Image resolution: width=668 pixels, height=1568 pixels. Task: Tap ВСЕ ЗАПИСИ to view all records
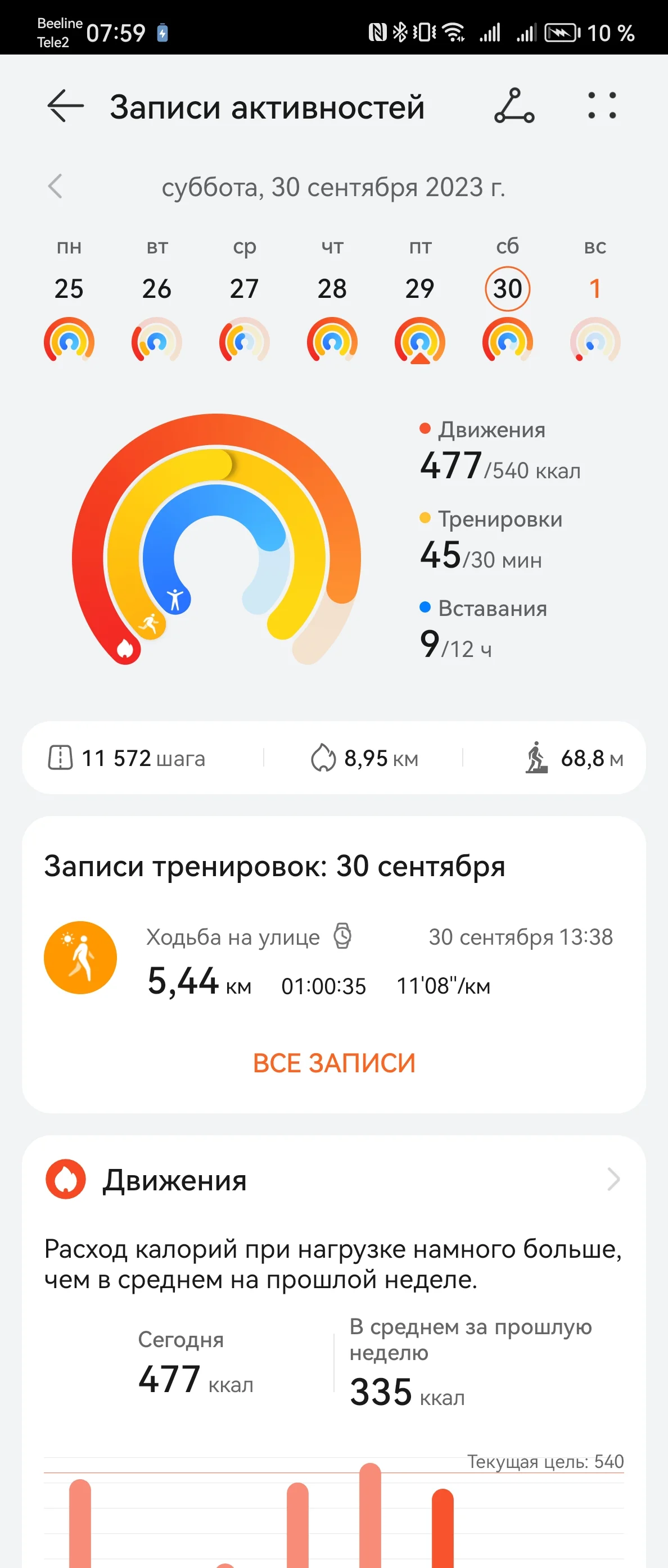[x=333, y=1063]
